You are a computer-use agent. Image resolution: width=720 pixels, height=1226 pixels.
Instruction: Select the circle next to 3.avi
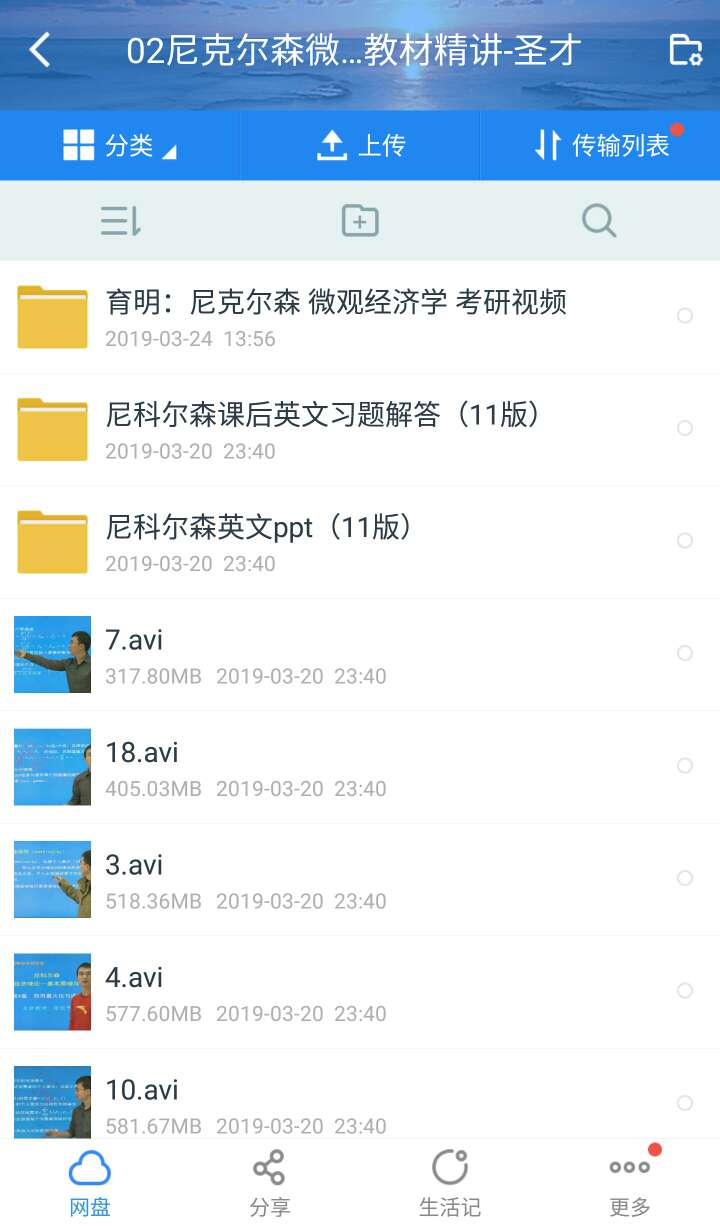click(x=685, y=878)
